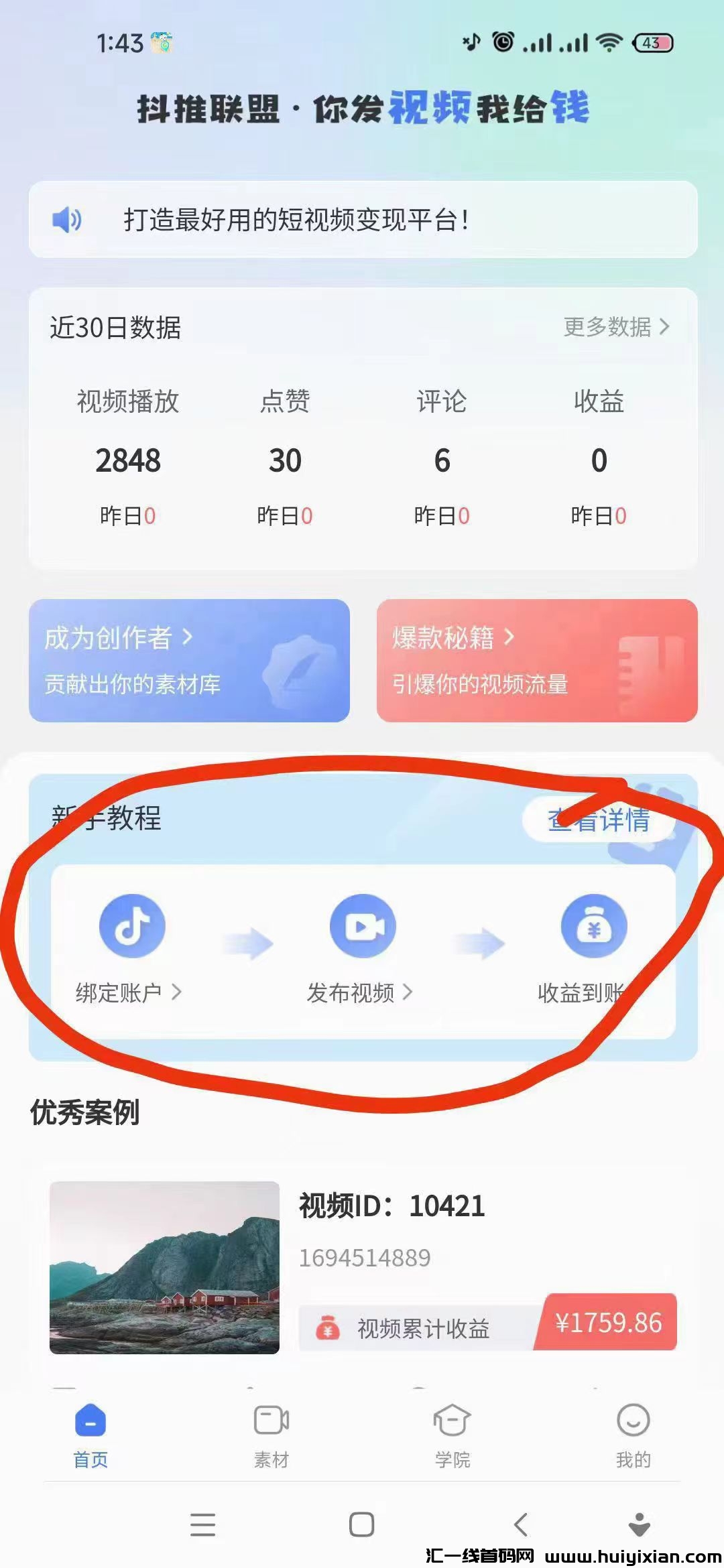Screen dimensions: 724x1568
Task: Tap the money bag earnings icon
Action: tap(593, 925)
